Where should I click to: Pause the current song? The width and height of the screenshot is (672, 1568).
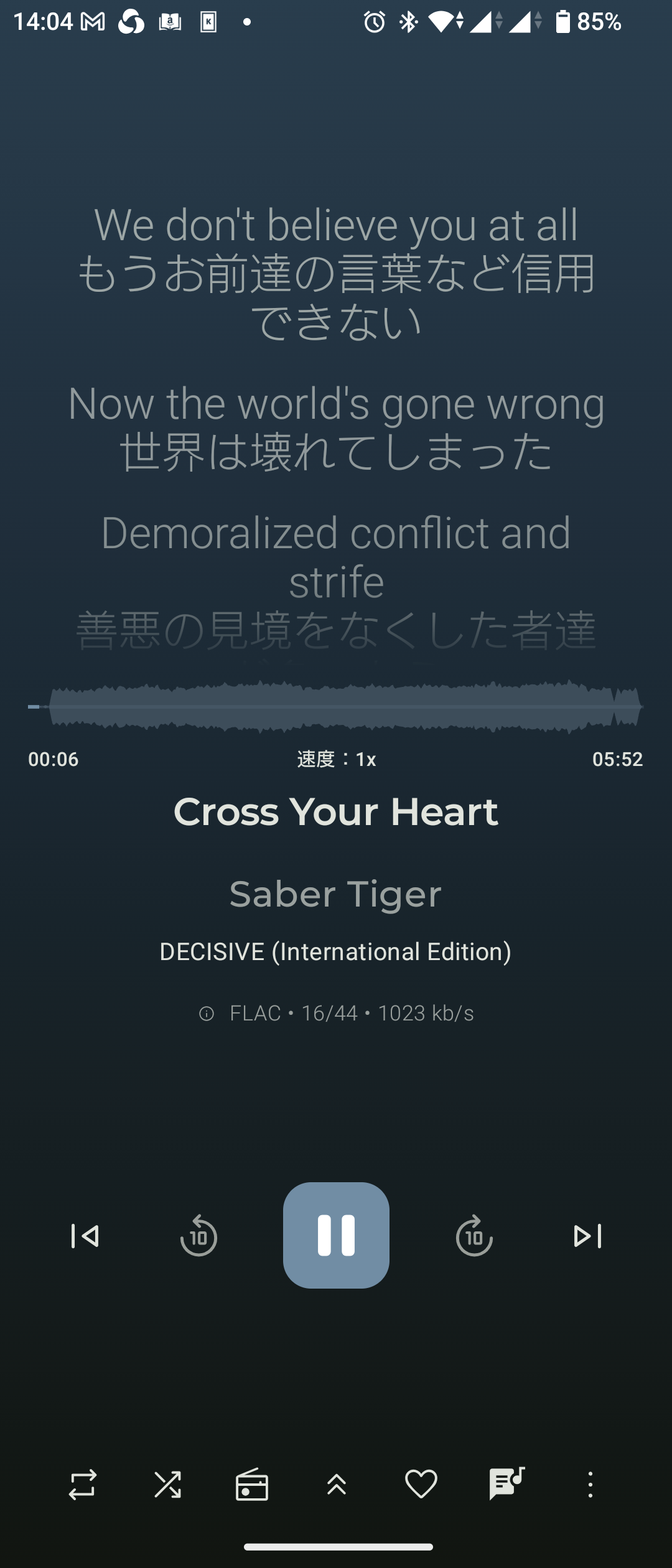click(336, 1235)
